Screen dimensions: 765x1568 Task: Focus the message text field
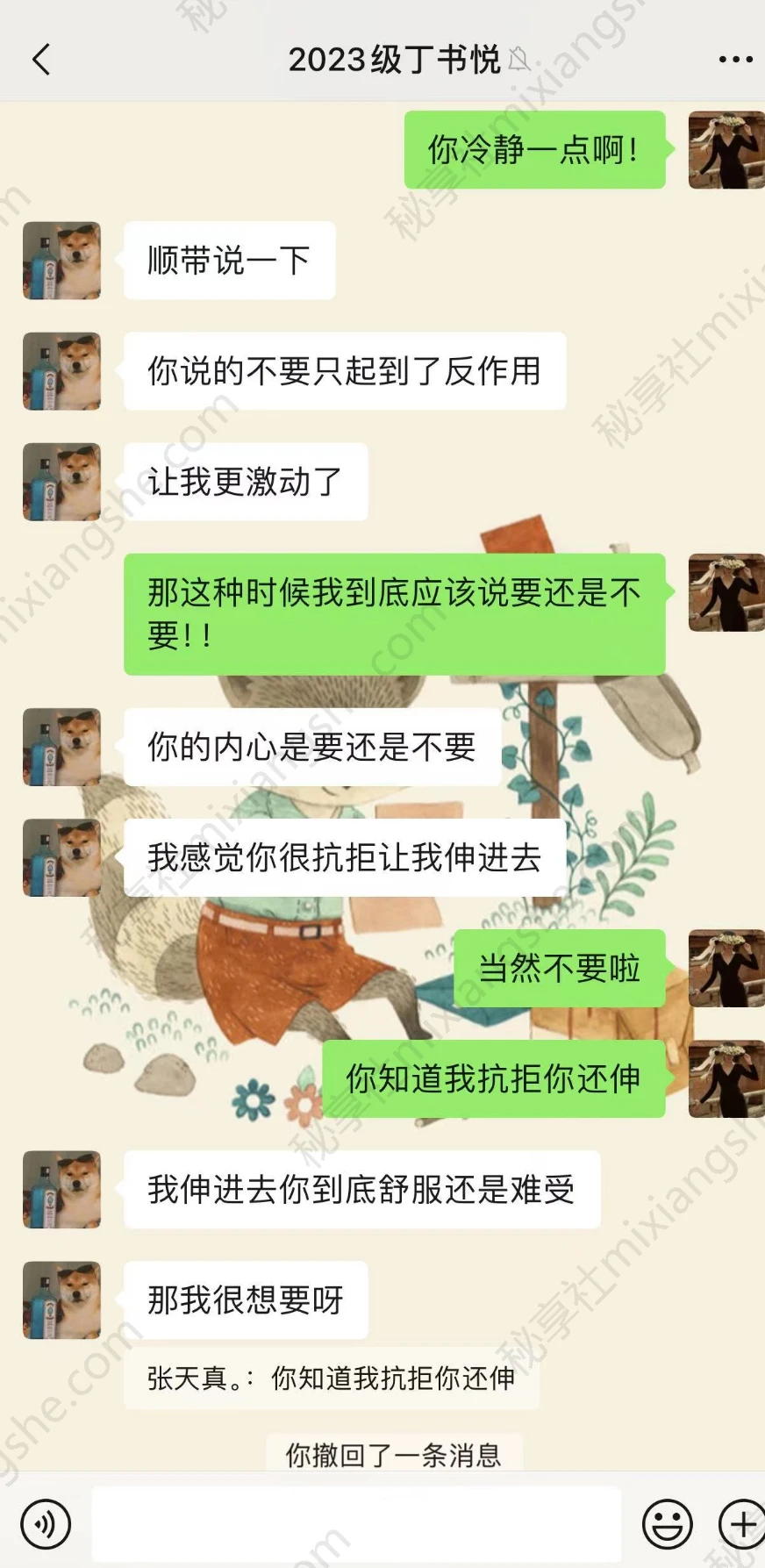click(355, 1524)
